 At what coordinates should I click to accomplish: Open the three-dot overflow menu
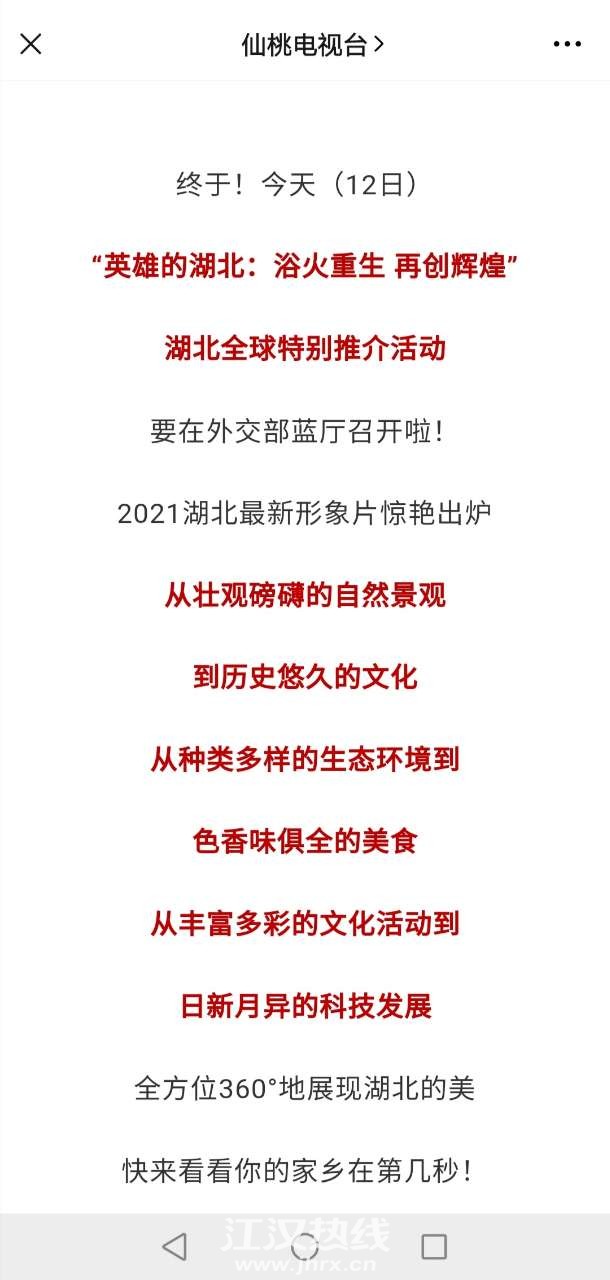coord(566,44)
